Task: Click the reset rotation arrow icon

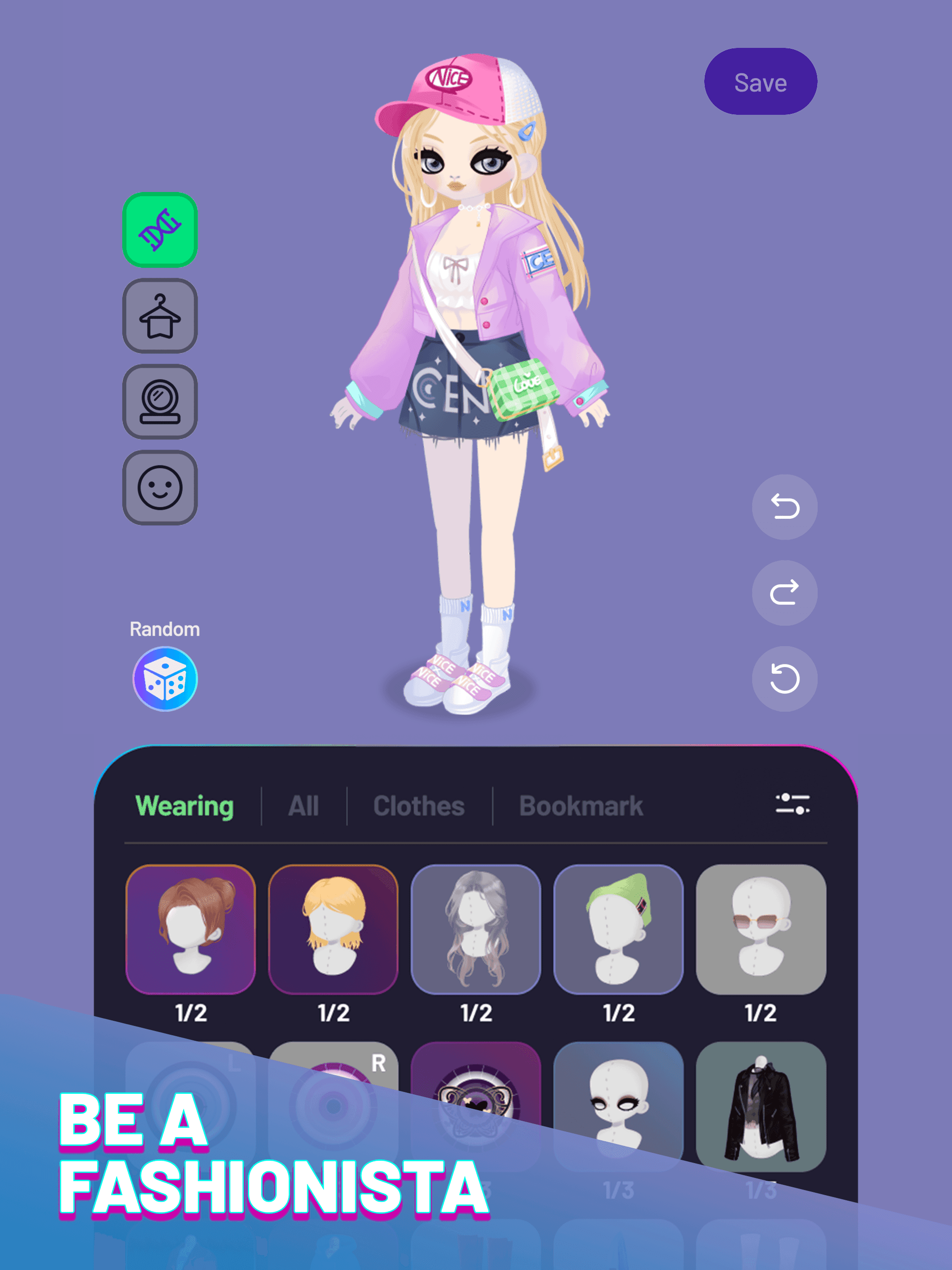Action: click(x=785, y=679)
